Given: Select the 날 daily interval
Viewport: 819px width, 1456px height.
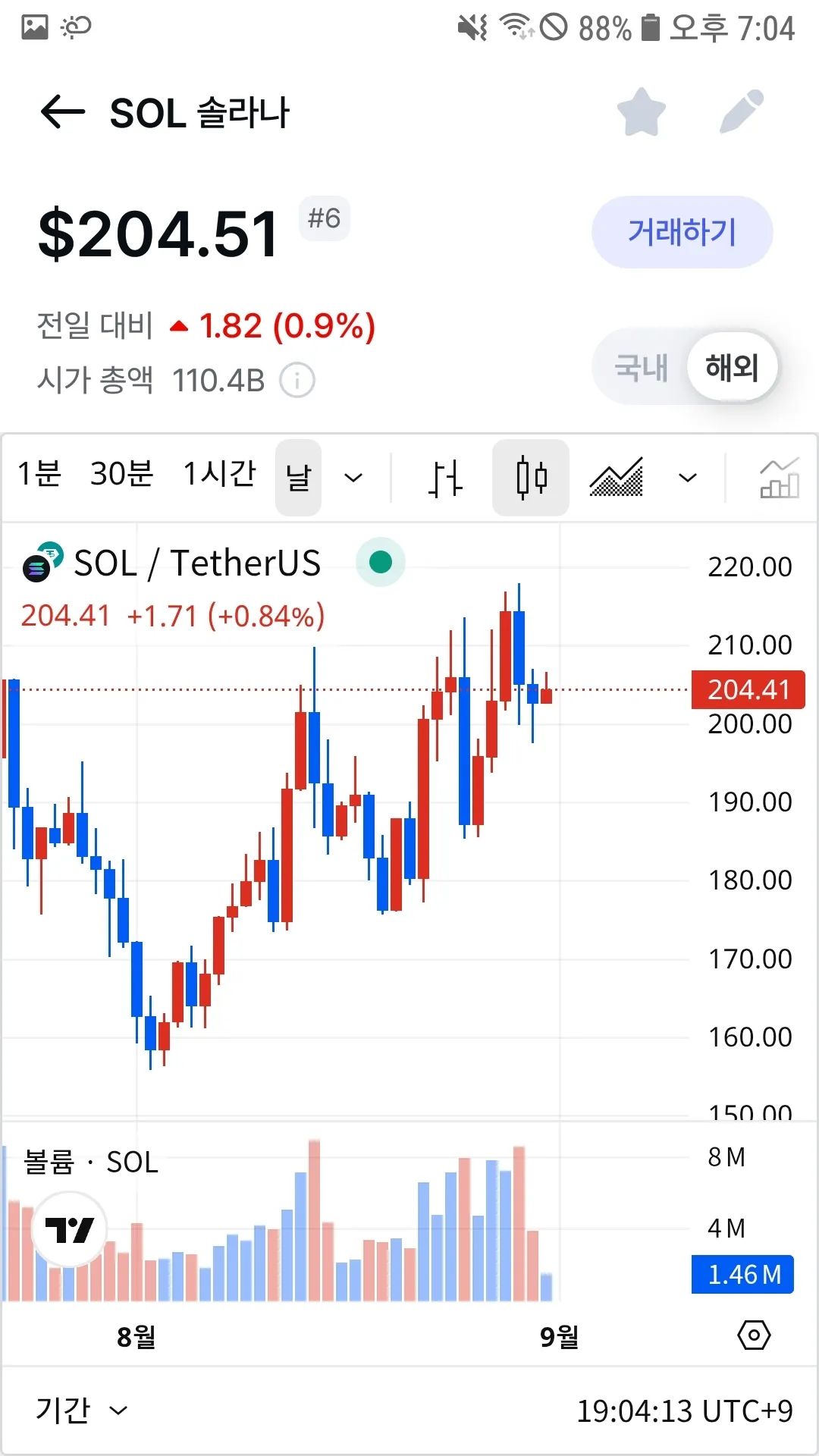Looking at the screenshot, I should (x=298, y=478).
